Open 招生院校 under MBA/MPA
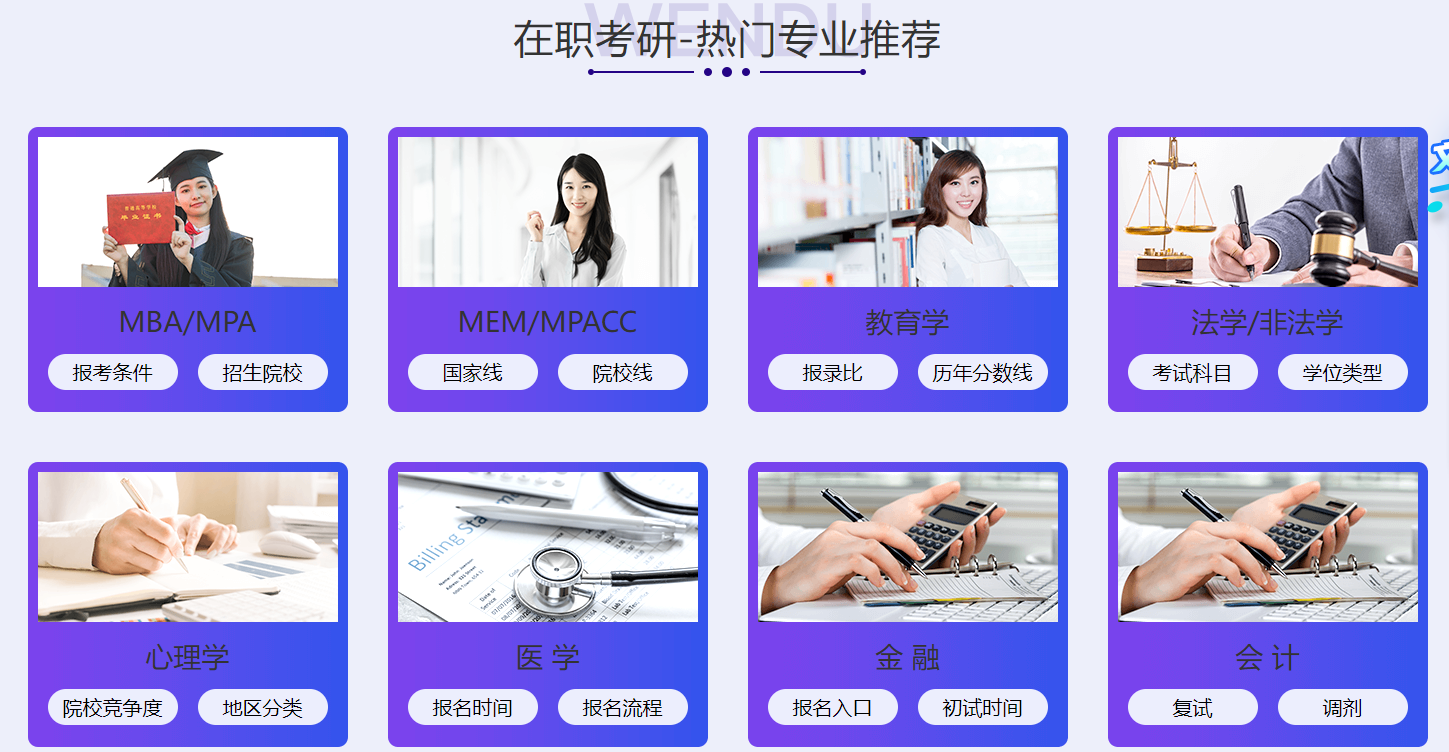Viewport: 1449px width, 752px height. [263, 373]
